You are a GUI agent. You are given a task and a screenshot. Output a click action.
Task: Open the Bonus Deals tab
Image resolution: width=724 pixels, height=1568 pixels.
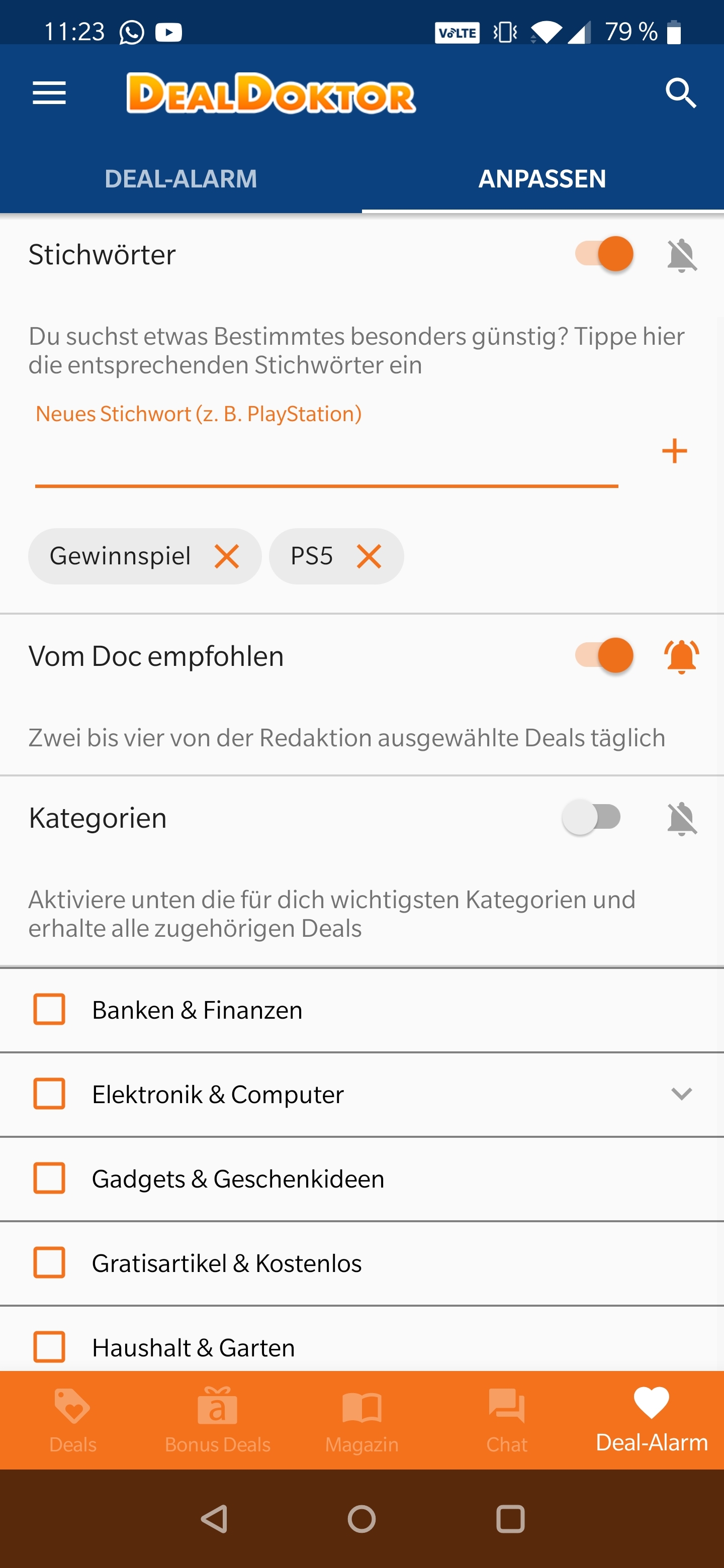coord(217,1421)
